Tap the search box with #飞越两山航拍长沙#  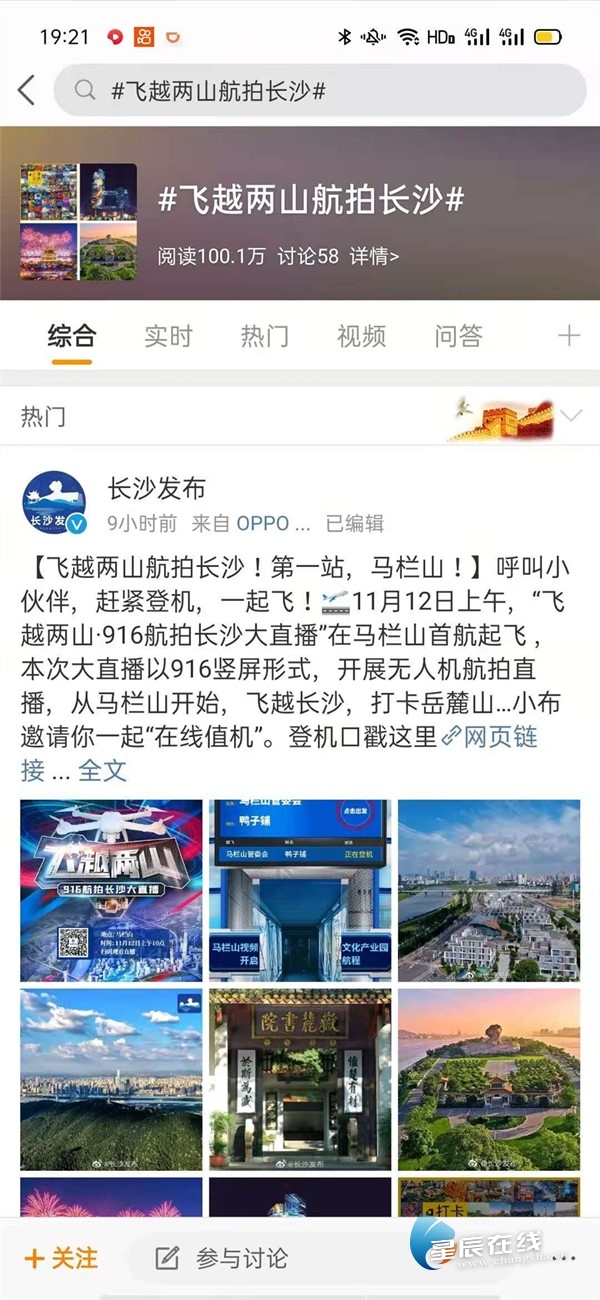(320, 91)
